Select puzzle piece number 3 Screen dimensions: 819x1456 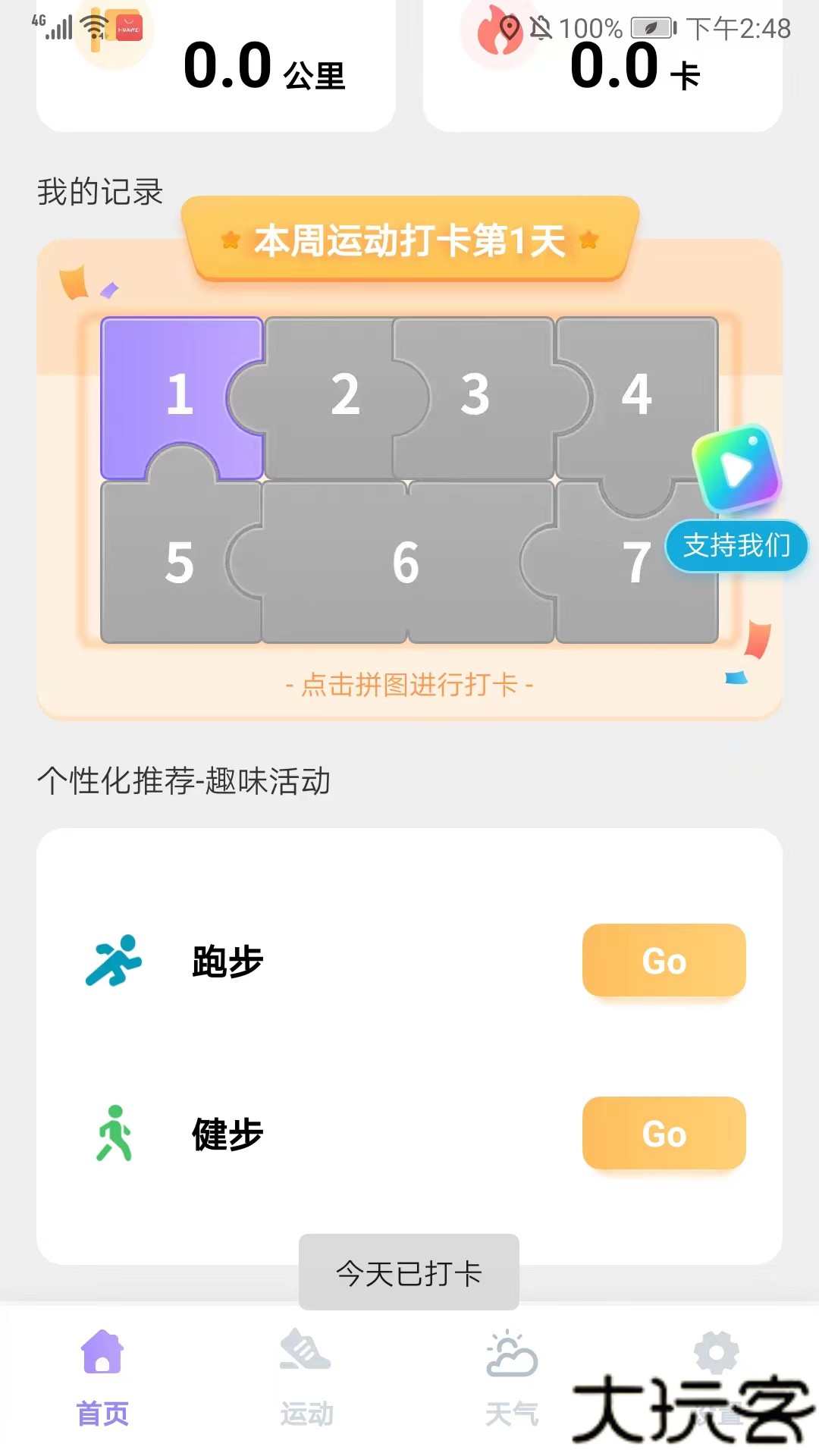pos(475,396)
